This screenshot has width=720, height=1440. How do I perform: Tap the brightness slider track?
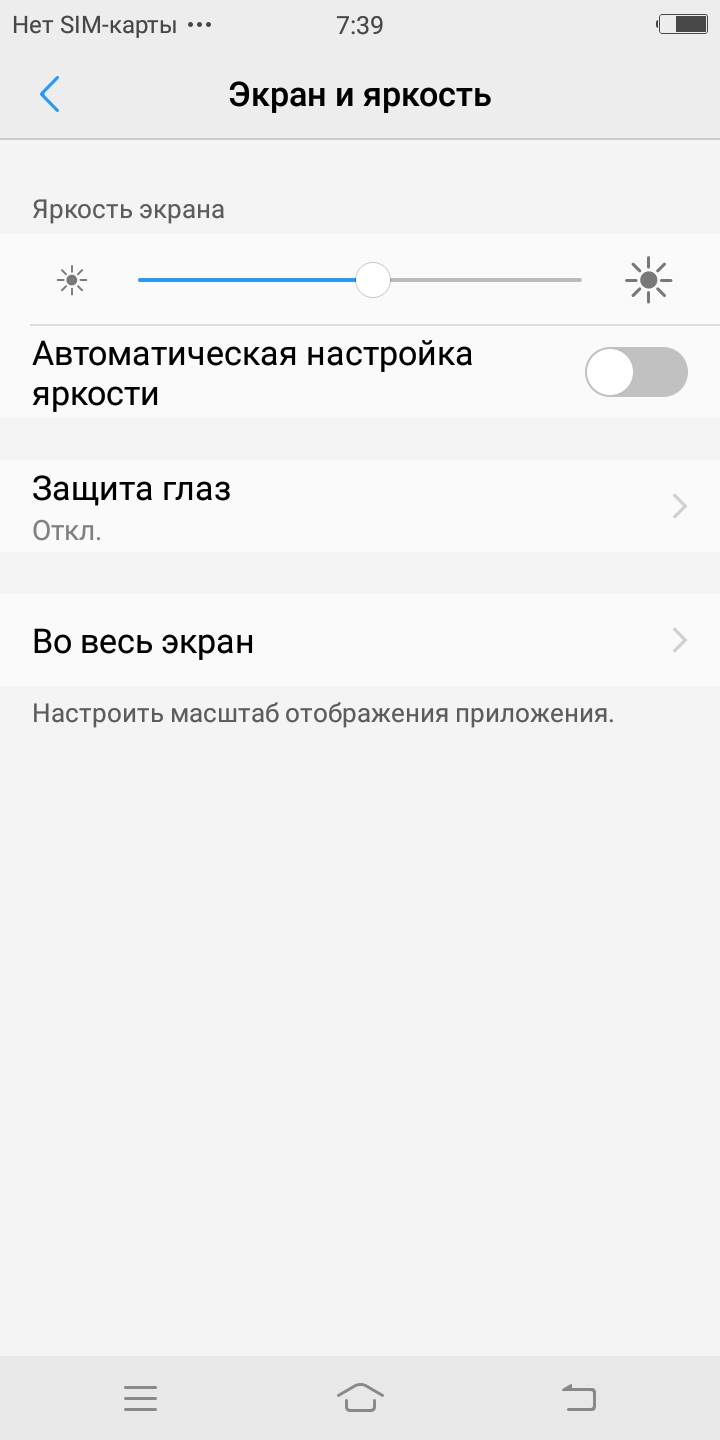480,280
